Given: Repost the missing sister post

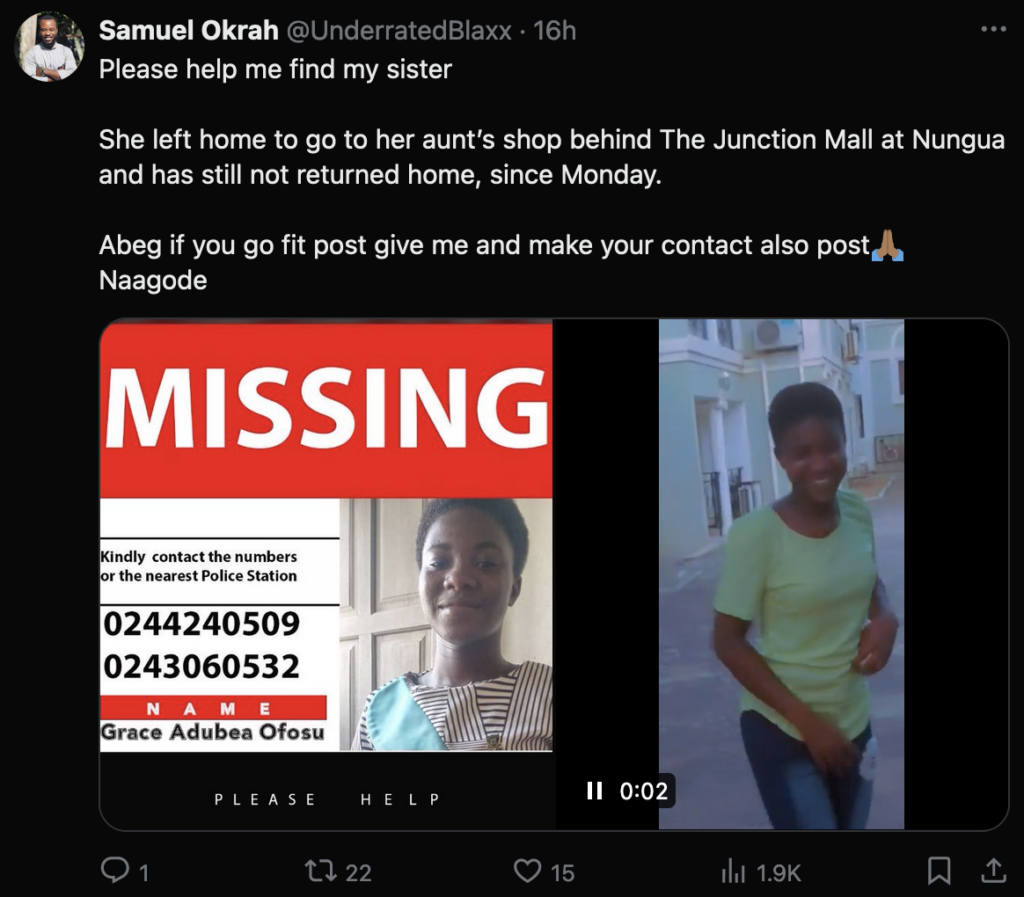Looking at the screenshot, I should 321,872.
